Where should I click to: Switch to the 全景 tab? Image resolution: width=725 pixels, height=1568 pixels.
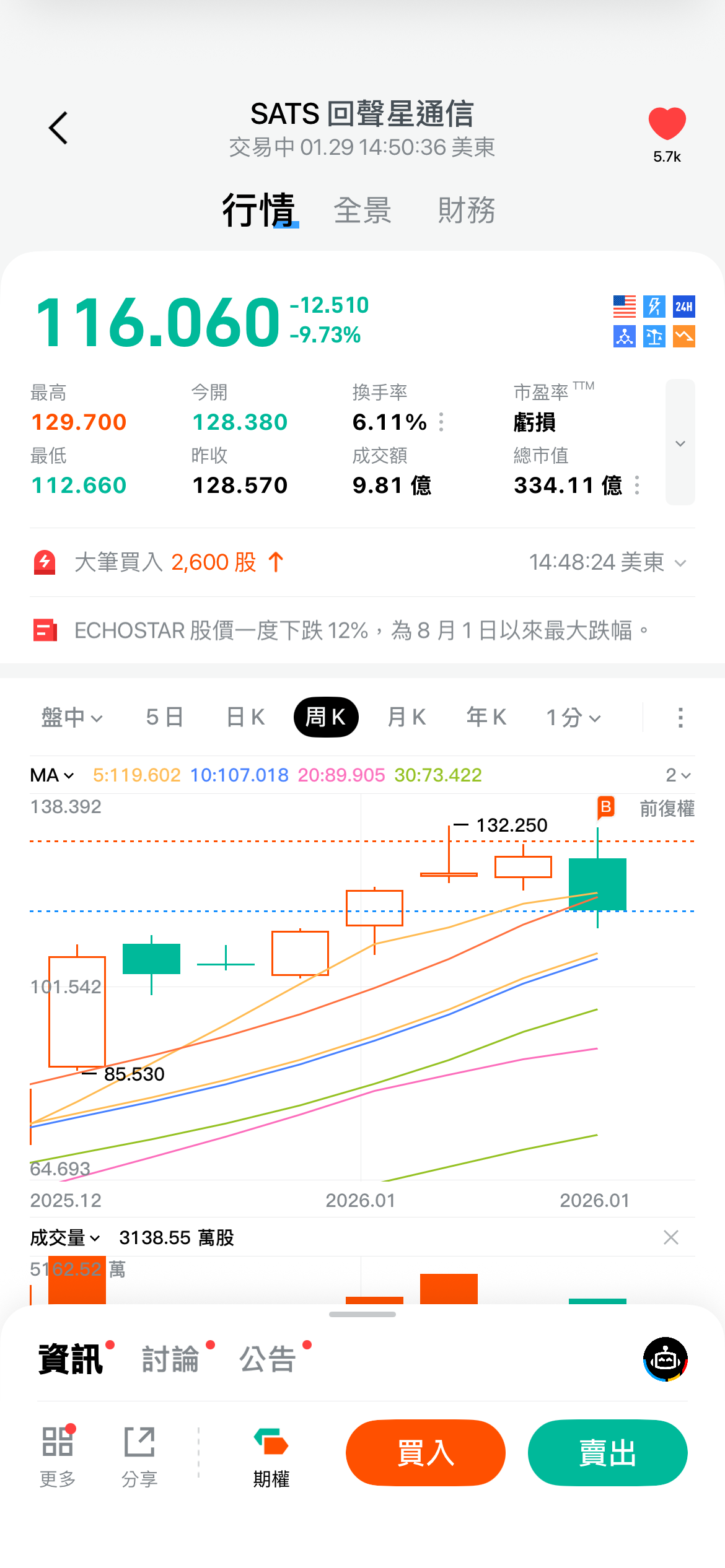click(362, 211)
